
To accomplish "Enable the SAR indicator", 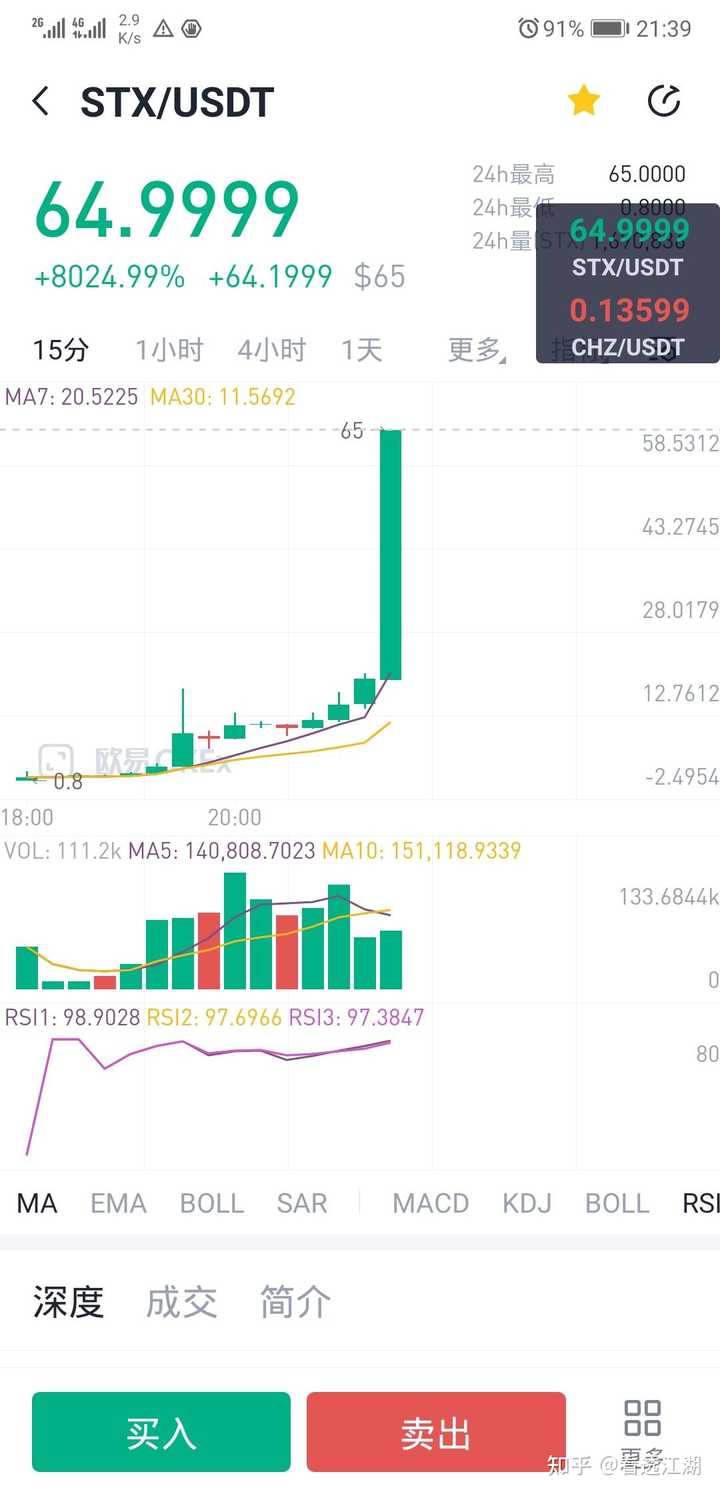I will click(x=301, y=1203).
